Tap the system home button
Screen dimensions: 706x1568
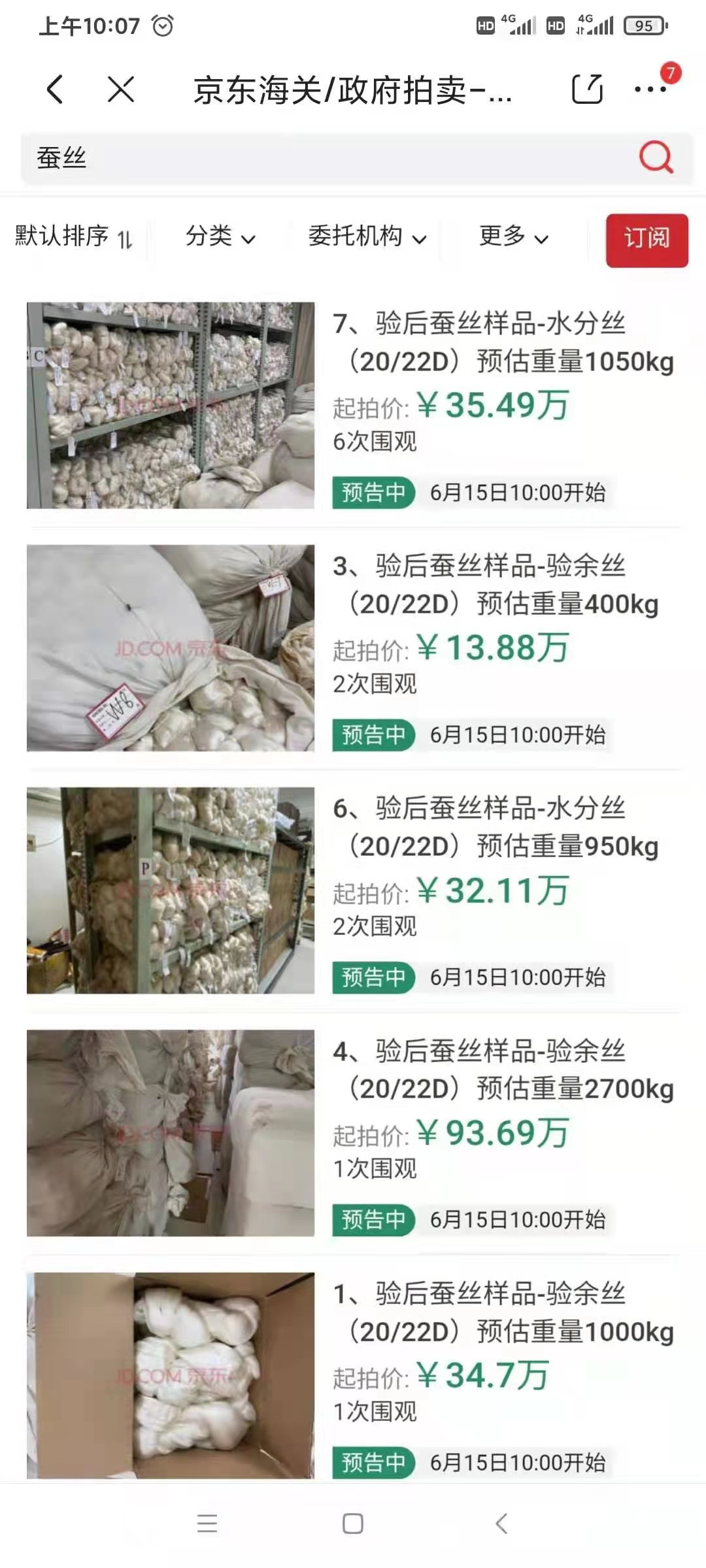click(x=353, y=1524)
